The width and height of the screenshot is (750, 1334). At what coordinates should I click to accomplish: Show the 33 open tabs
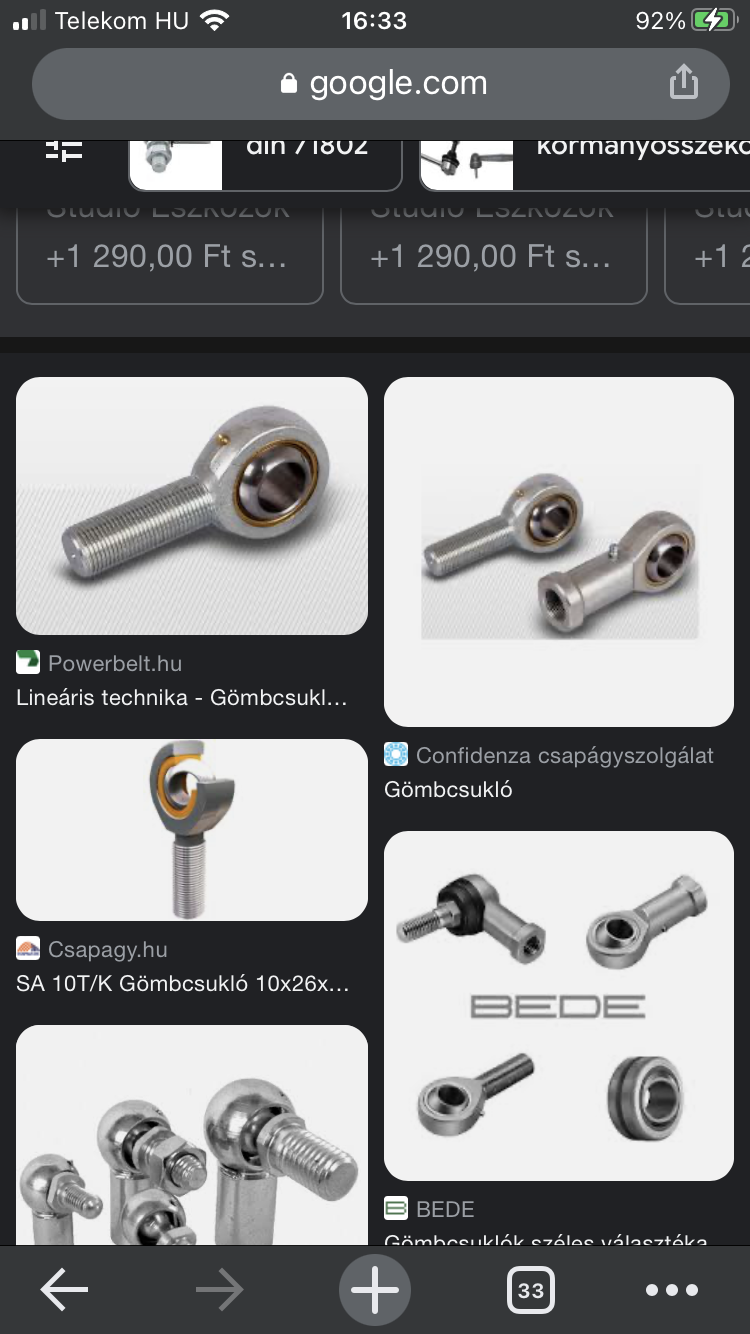530,1290
